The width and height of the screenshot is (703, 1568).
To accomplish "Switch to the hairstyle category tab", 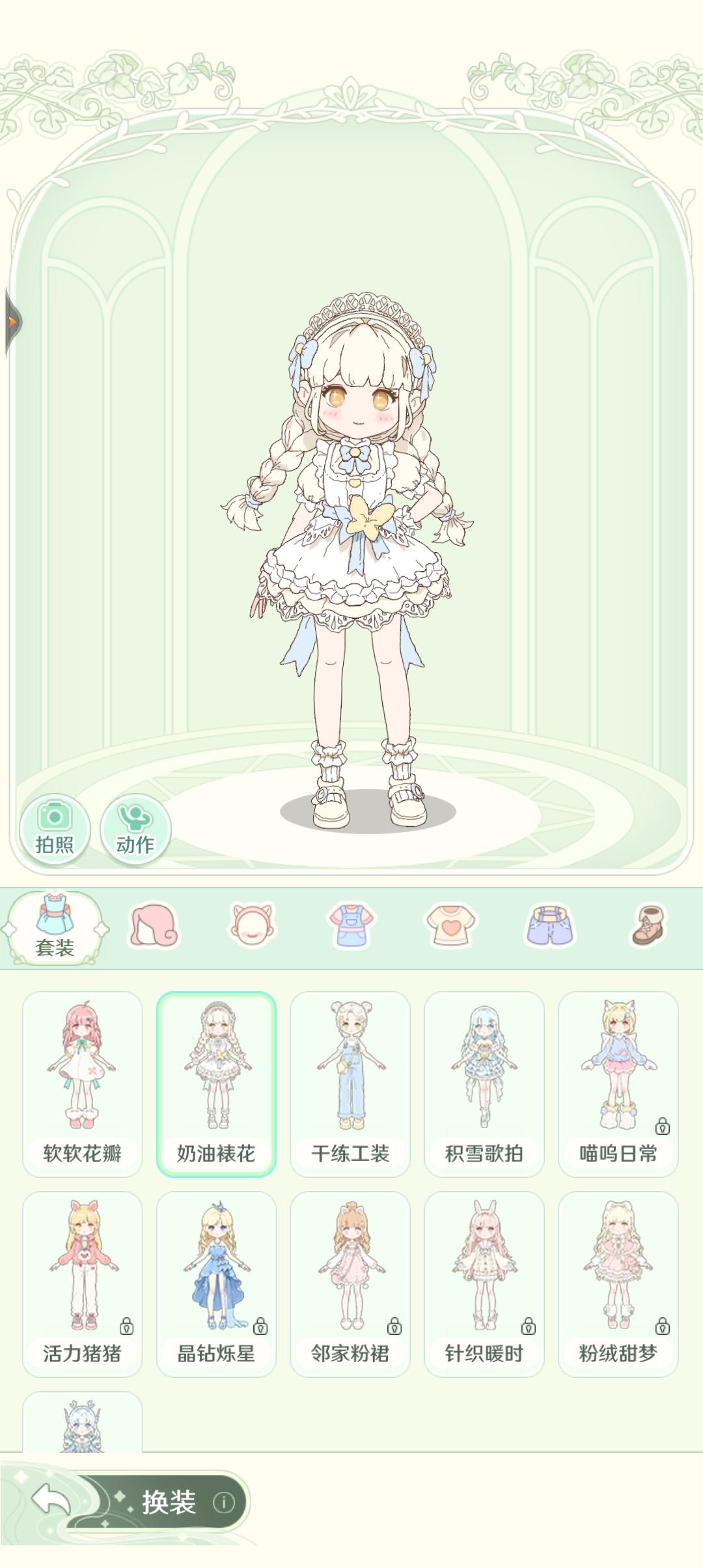I will click(154, 925).
